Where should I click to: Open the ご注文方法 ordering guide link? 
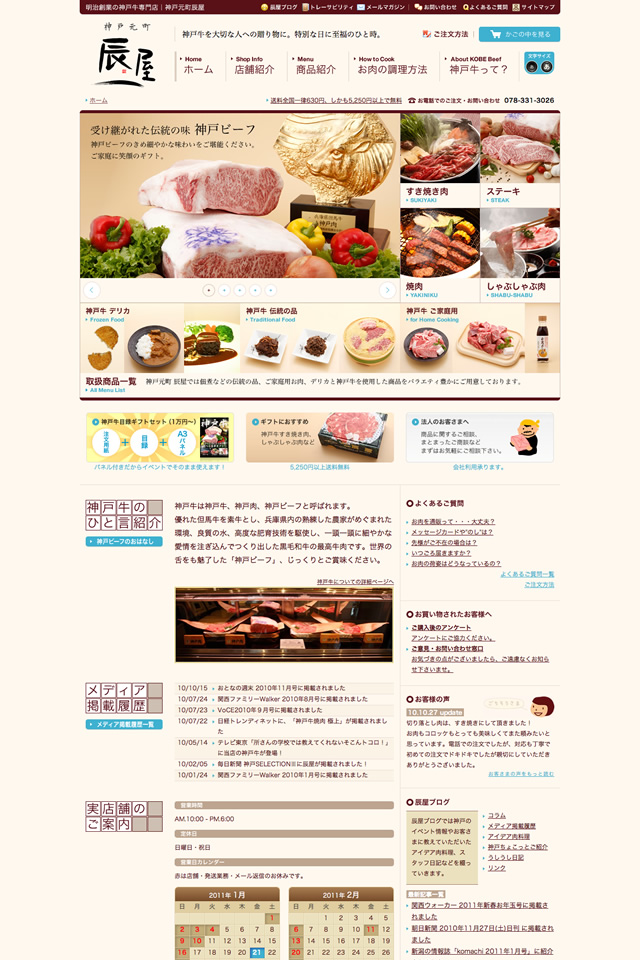448,34
